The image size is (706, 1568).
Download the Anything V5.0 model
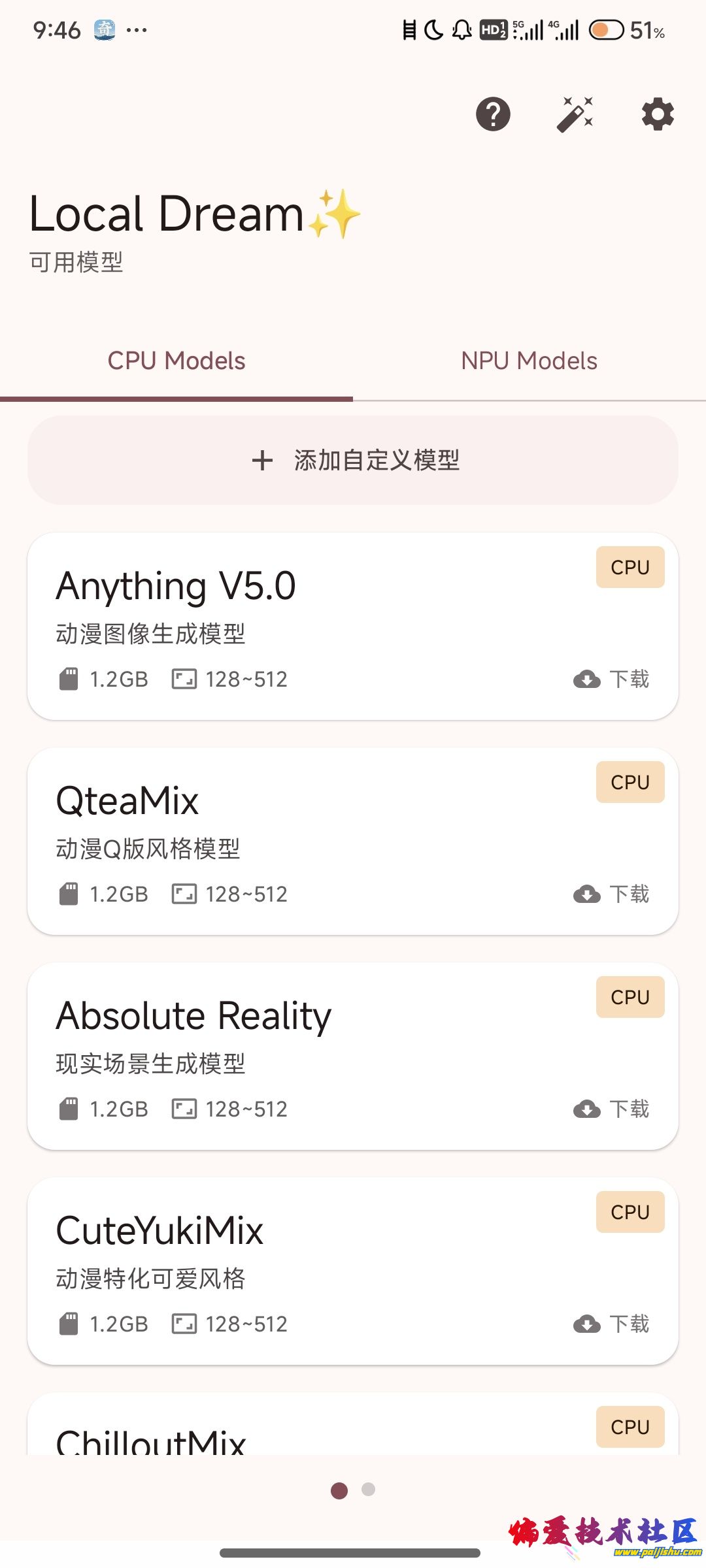click(x=612, y=679)
